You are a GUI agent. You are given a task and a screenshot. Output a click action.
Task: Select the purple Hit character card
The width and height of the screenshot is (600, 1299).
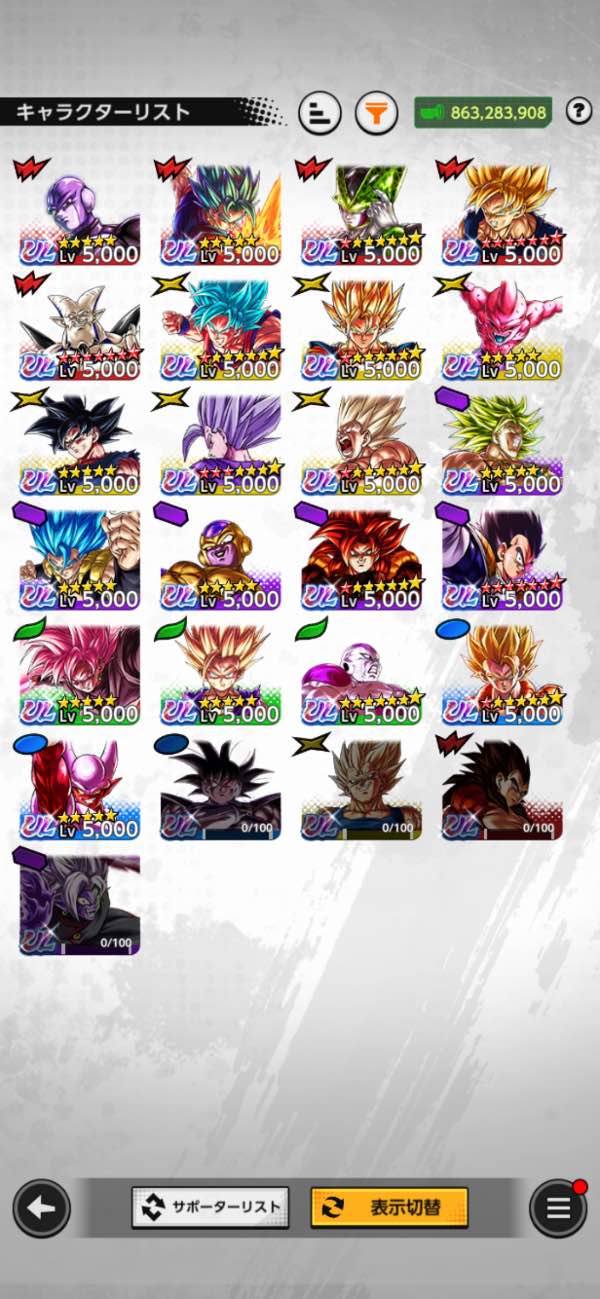tap(80, 214)
